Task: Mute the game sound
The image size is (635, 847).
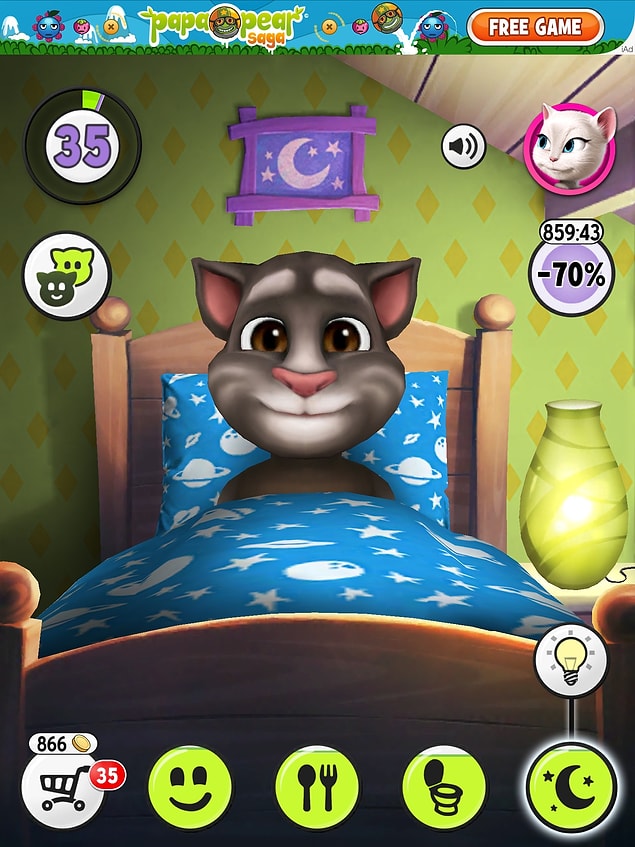Action: point(463,148)
